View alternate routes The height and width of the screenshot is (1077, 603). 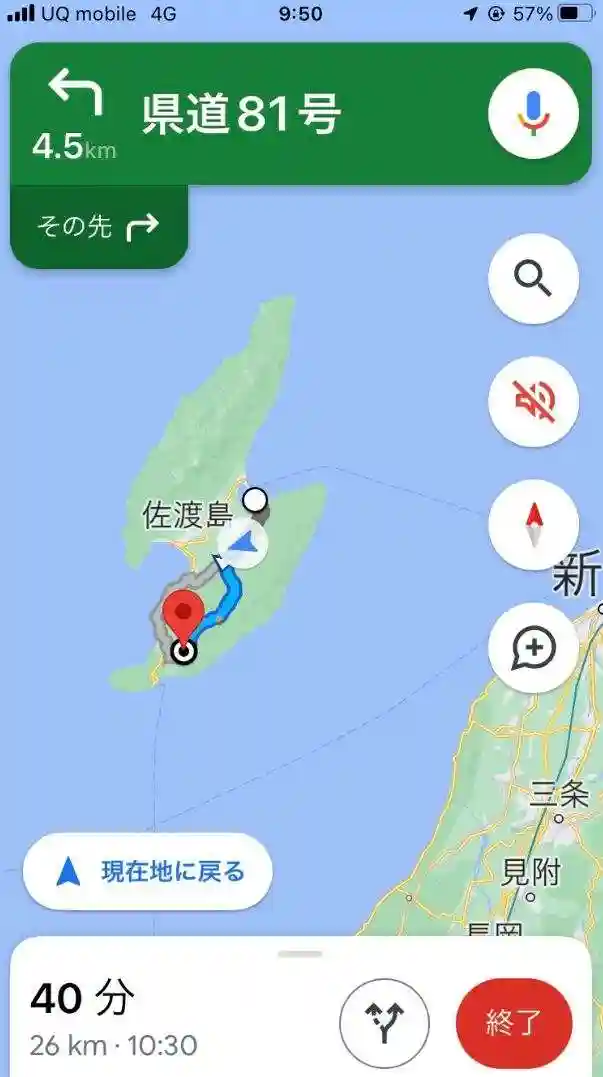click(x=384, y=1021)
